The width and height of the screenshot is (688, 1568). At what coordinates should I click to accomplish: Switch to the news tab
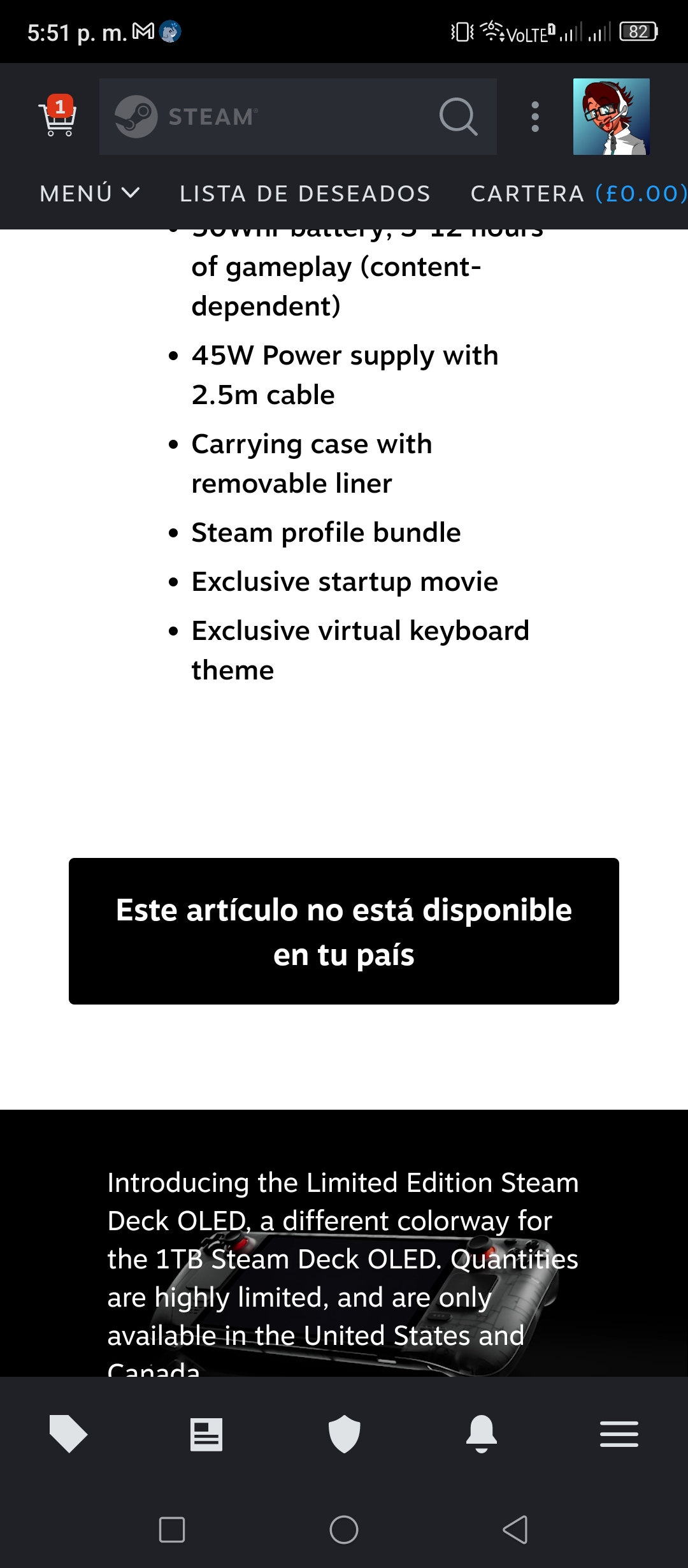(206, 1434)
